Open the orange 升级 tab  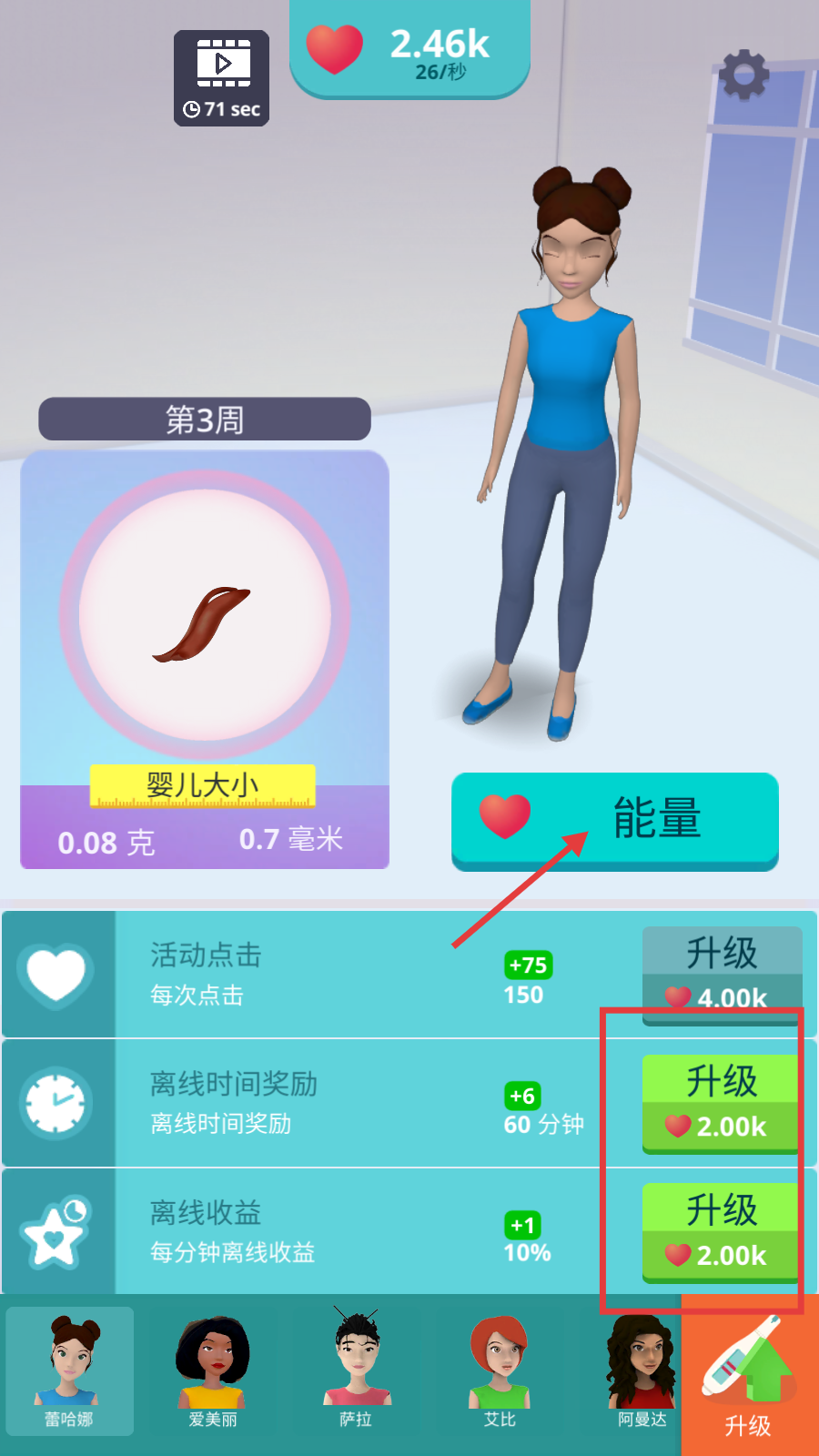click(749, 1376)
